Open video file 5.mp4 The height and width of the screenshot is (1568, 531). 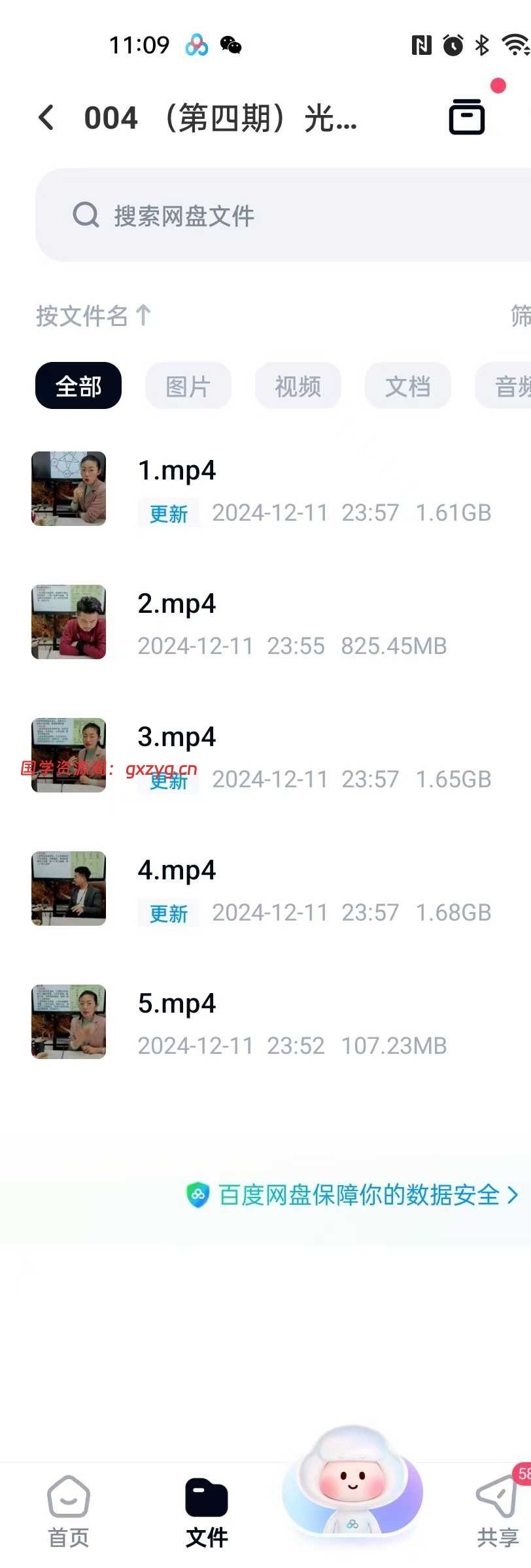coord(262,1022)
